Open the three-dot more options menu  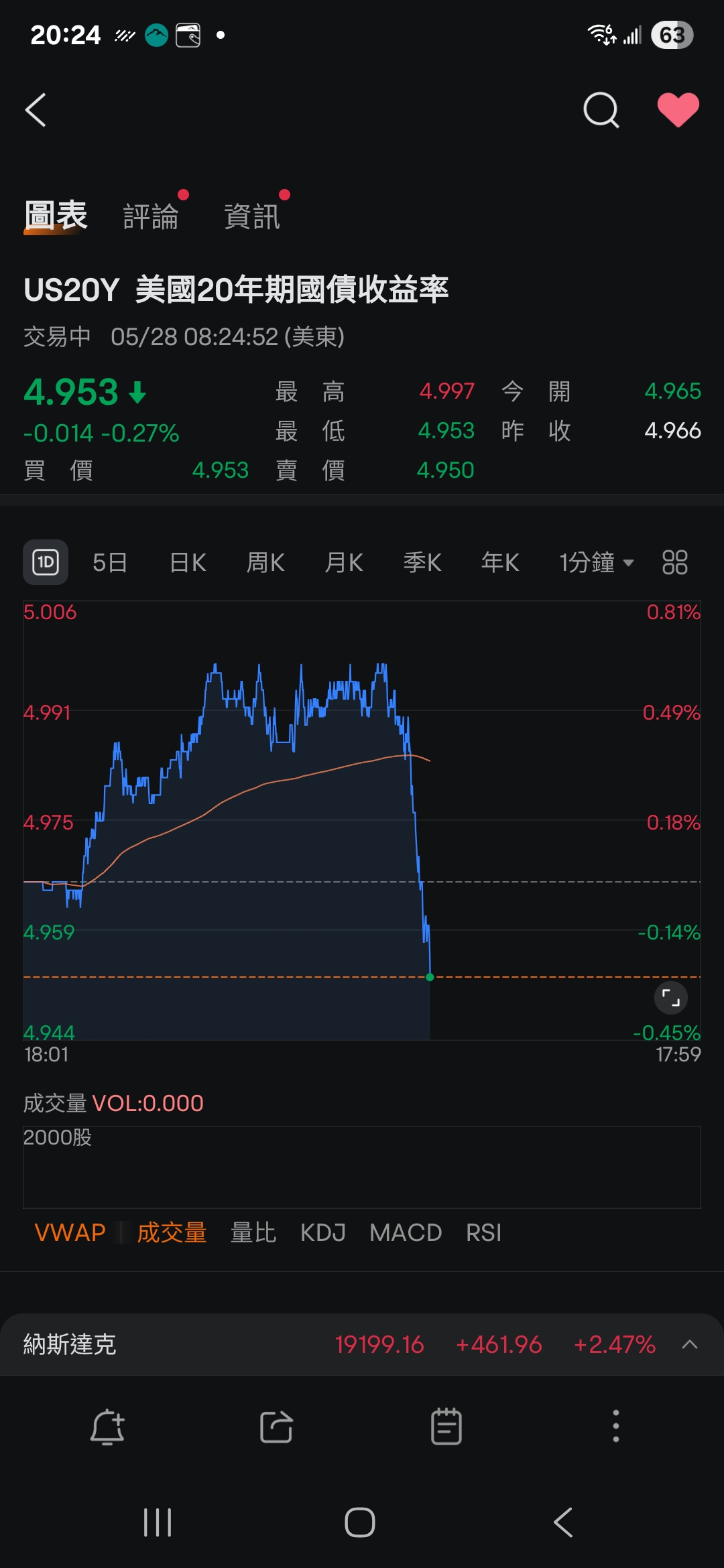(615, 1426)
